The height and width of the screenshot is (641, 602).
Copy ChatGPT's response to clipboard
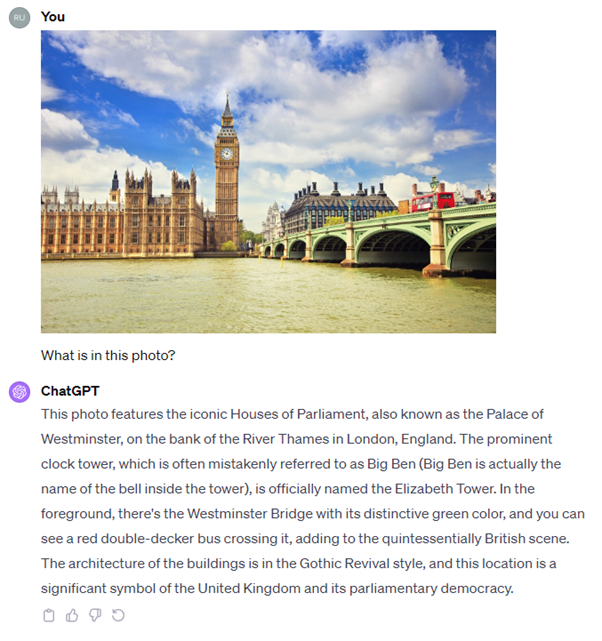pos(49,615)
